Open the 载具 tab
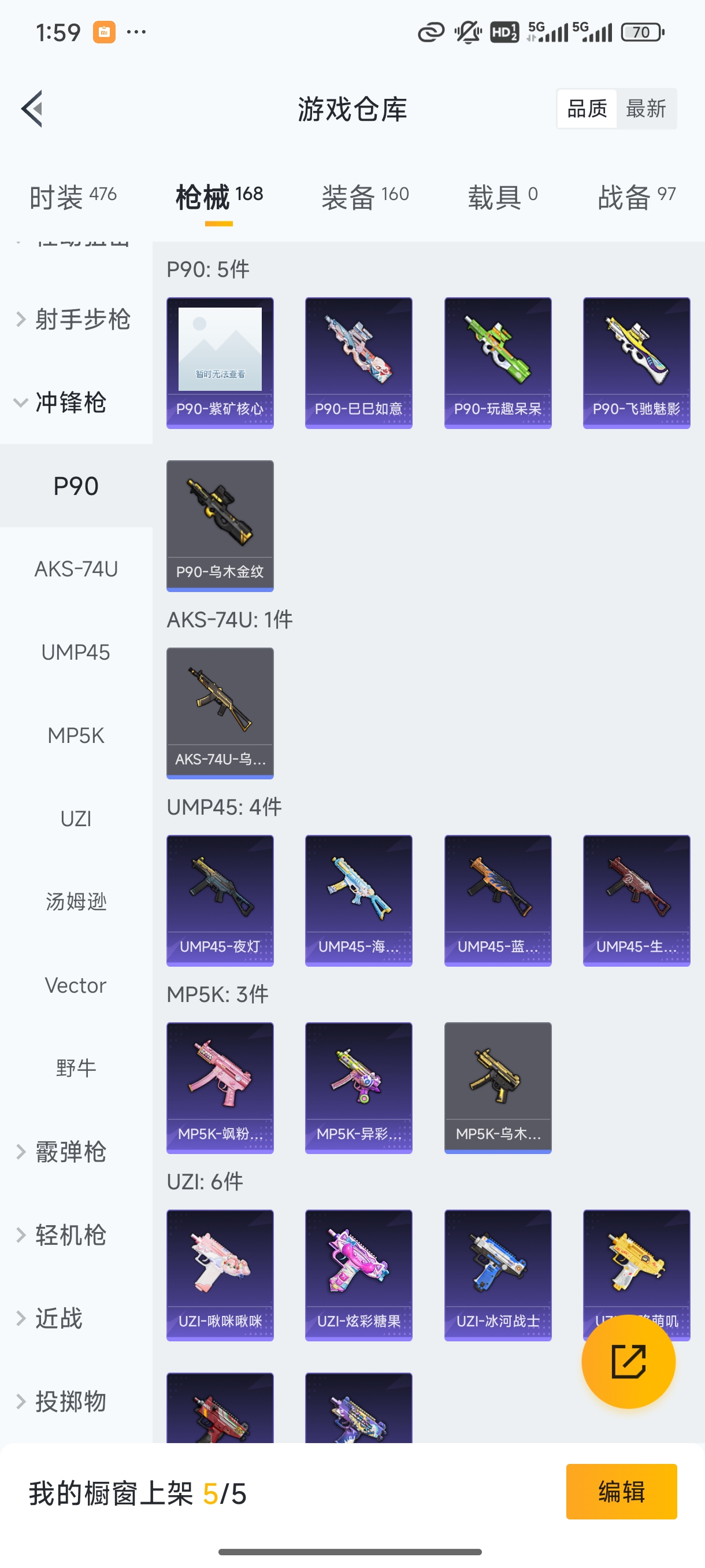The image size is (705, 1568). tap(502, 197)
